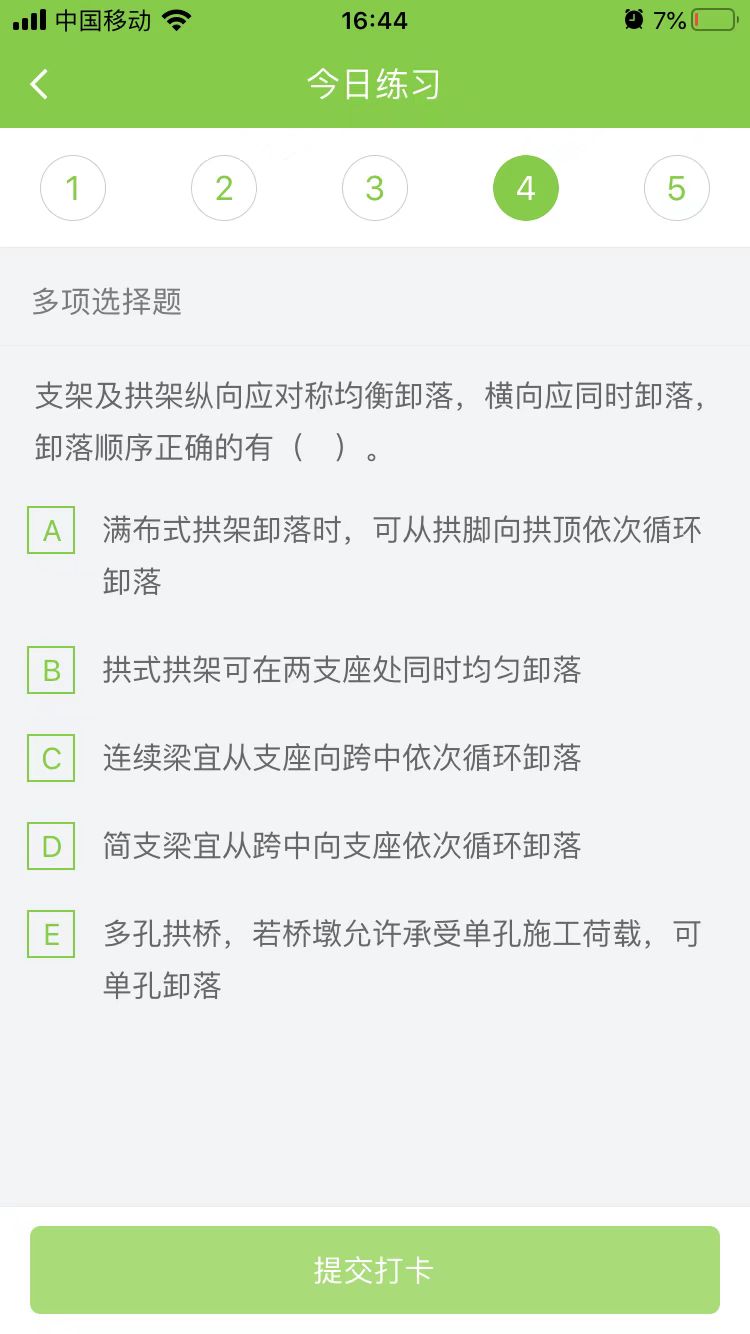The image size is (750, 1334).
Task: Choose option C about 连续梁
Action: [51, 758]
